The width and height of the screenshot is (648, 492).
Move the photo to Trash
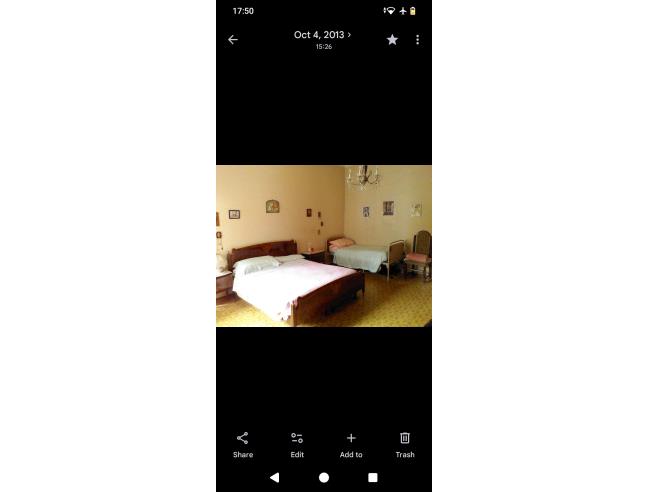pos(405,444)
